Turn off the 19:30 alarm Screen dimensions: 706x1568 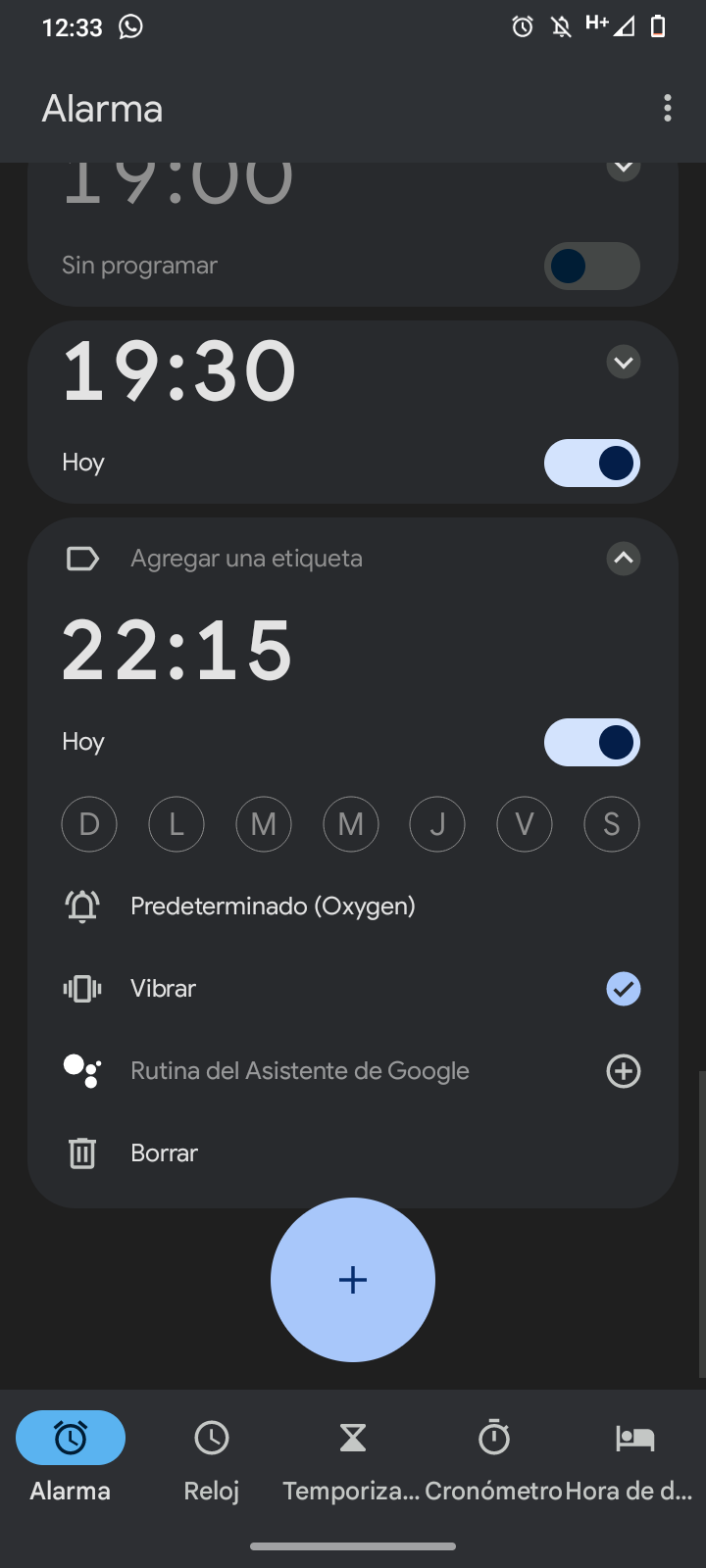(592, 463)
